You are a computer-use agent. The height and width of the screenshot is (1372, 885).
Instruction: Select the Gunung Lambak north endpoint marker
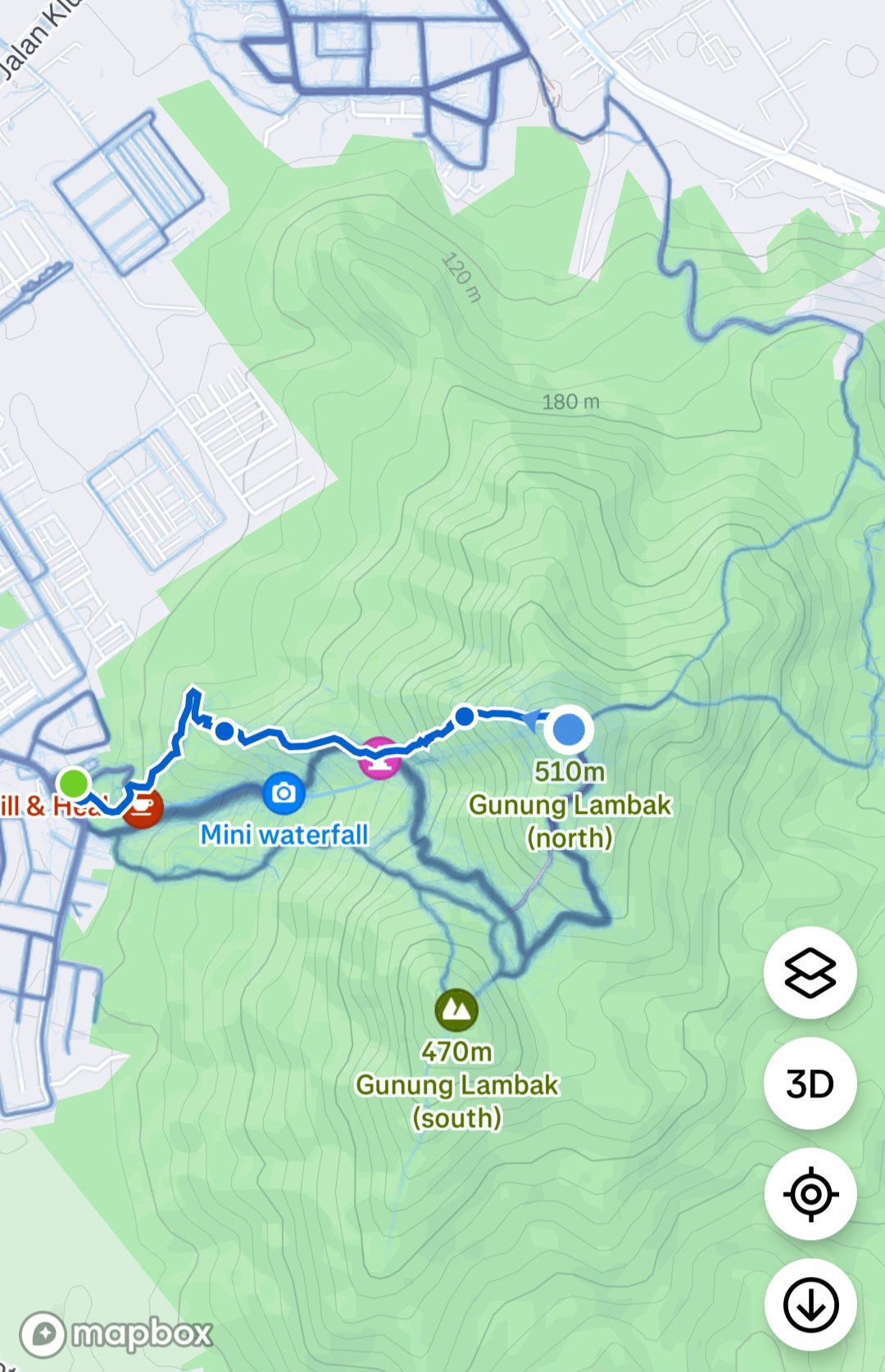(569, 729)
